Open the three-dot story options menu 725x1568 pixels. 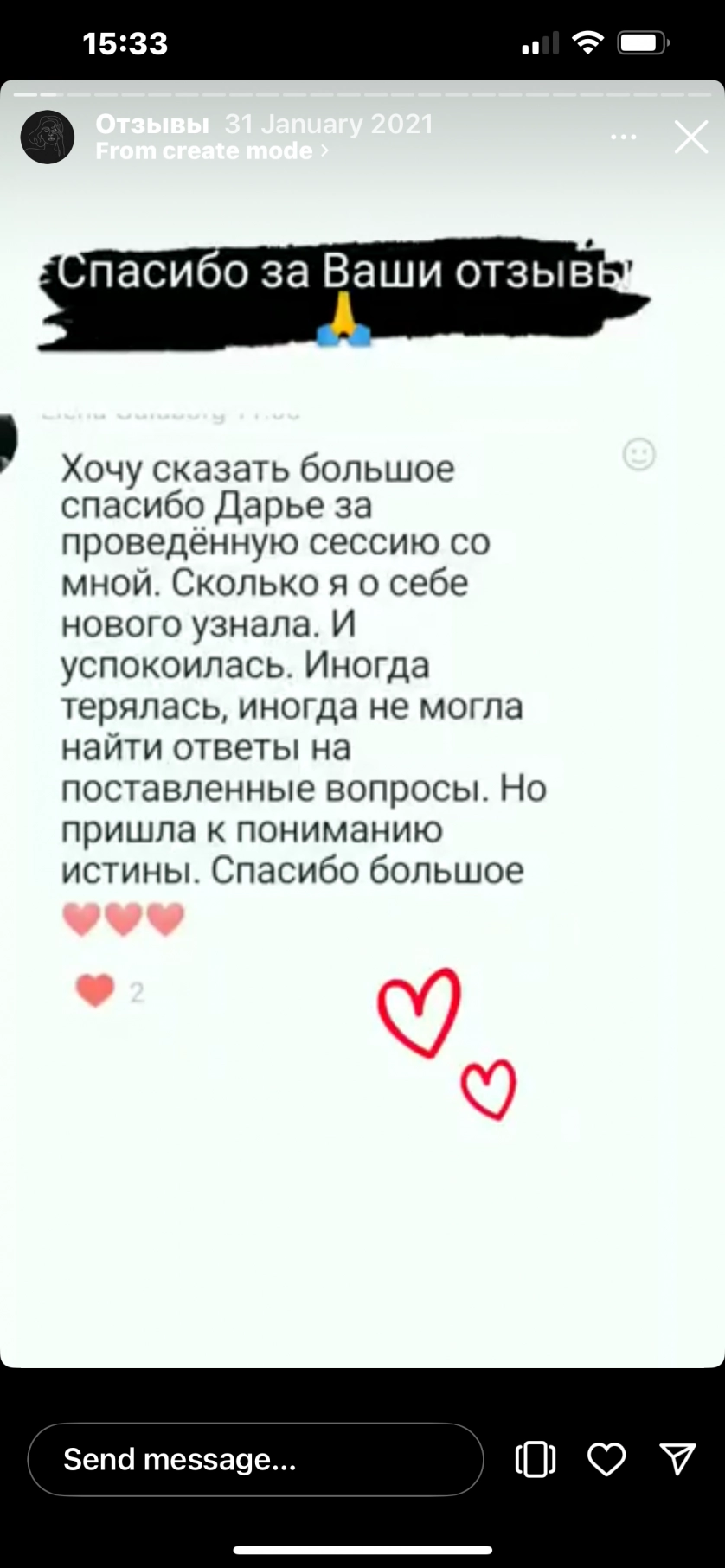(x=623, y=138)
